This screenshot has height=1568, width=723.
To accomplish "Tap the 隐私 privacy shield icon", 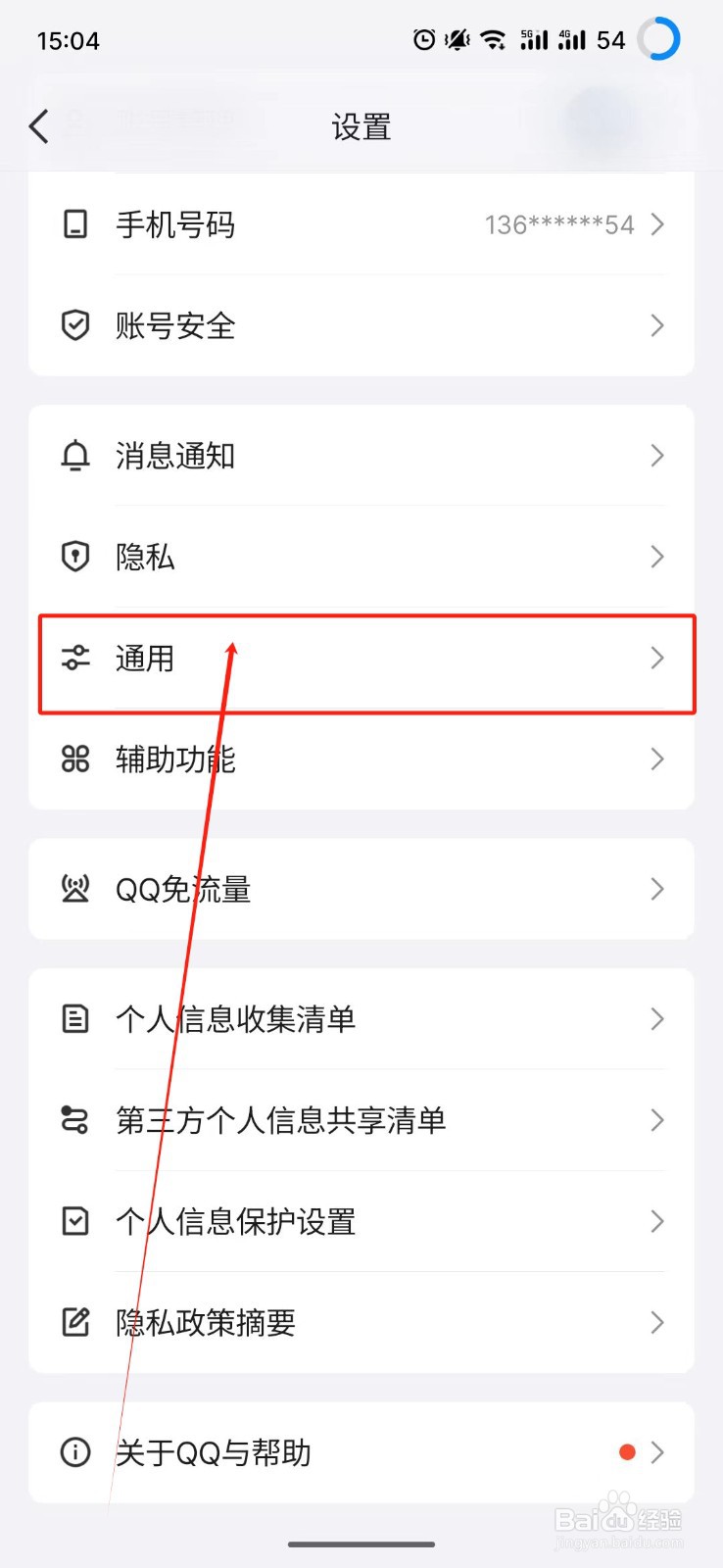I will pyautogui.click(x=74, y=557).
